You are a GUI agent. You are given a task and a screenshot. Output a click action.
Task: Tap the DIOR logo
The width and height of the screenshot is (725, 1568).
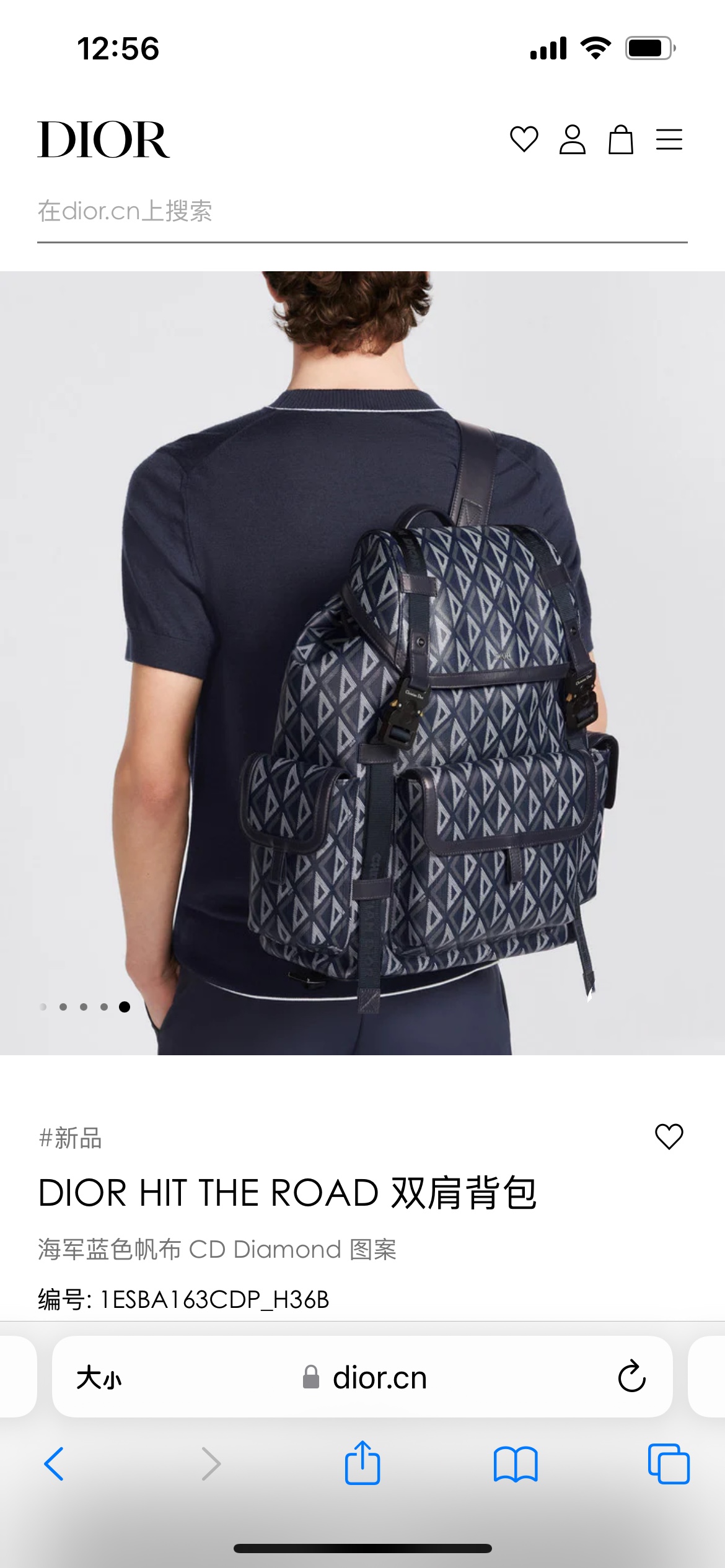[103, 139]
